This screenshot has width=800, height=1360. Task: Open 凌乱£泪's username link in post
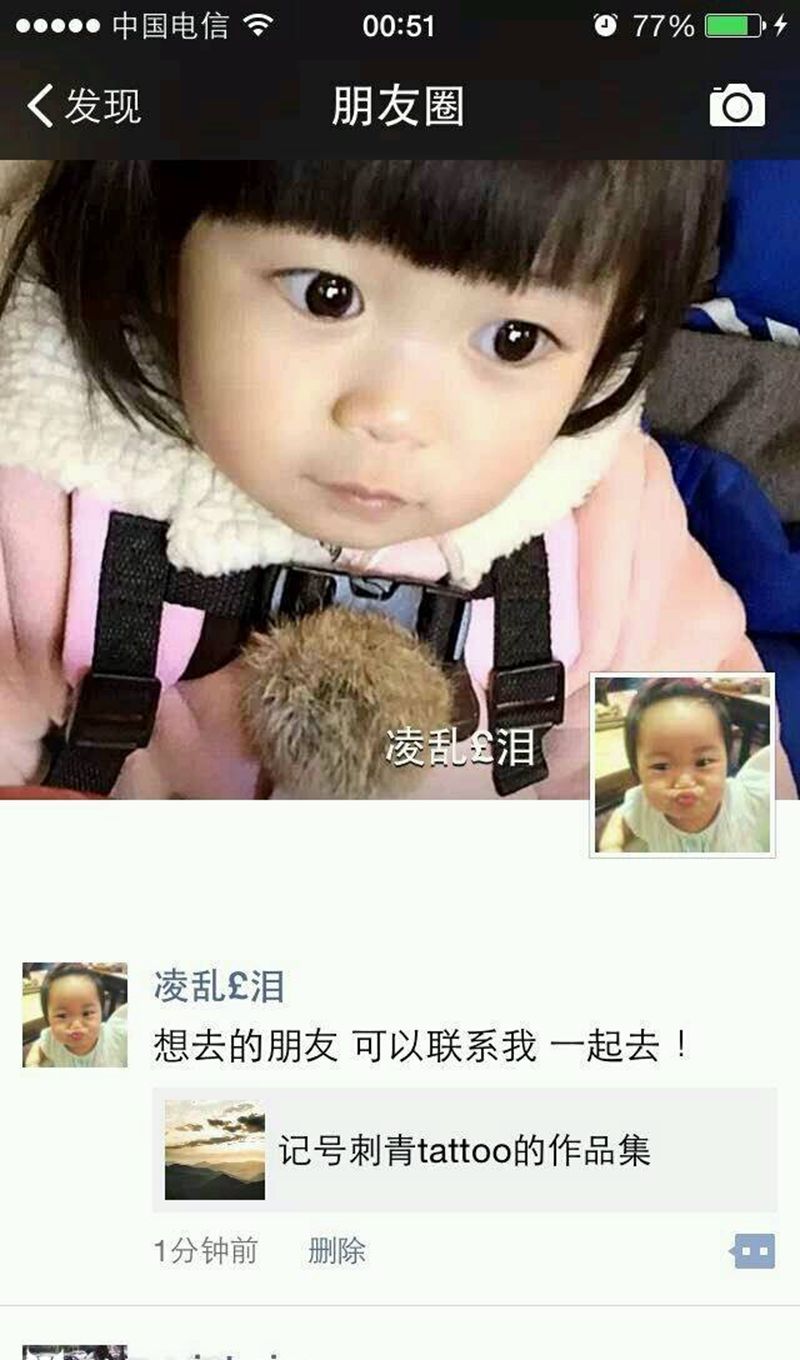tap(218, 986)
